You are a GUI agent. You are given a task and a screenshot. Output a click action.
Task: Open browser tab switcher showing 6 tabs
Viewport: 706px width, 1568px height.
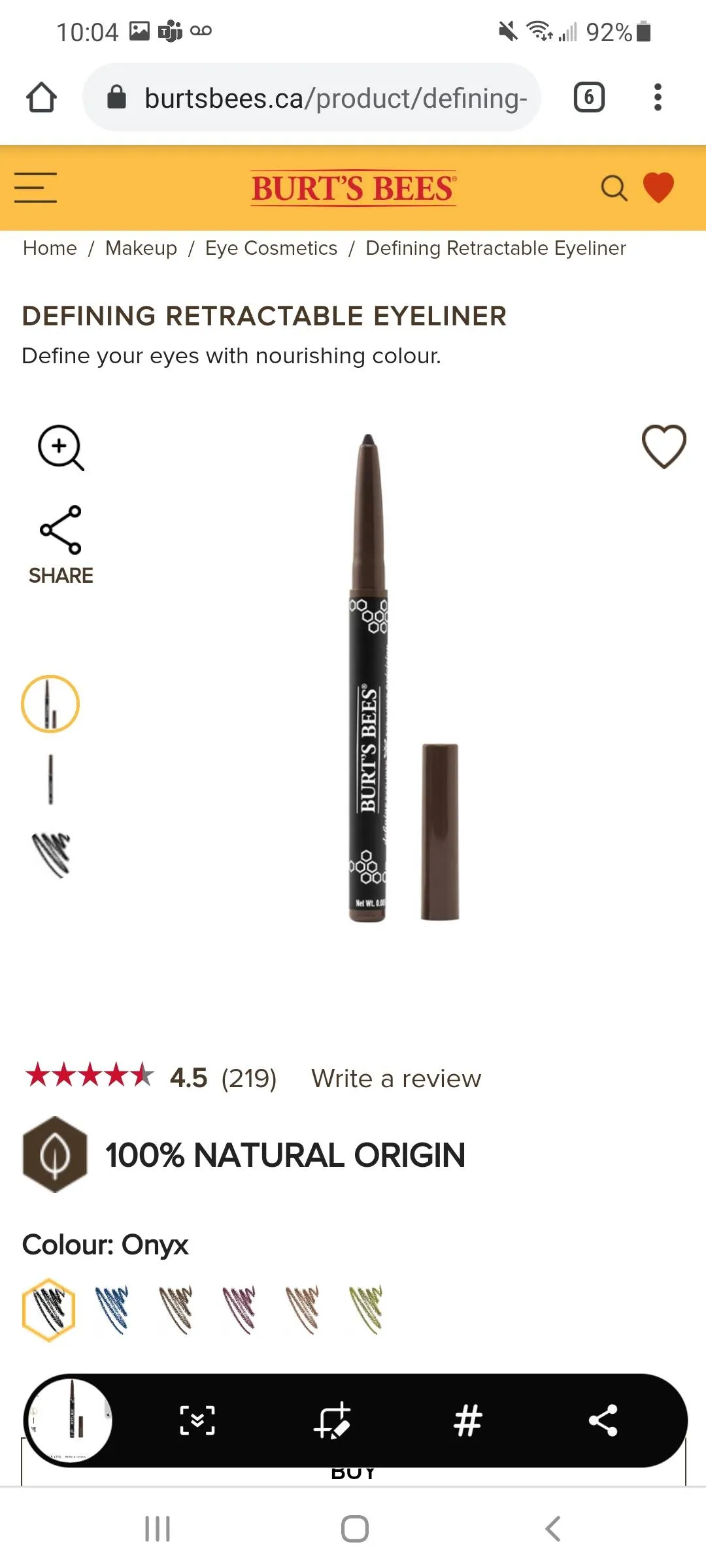589,97
